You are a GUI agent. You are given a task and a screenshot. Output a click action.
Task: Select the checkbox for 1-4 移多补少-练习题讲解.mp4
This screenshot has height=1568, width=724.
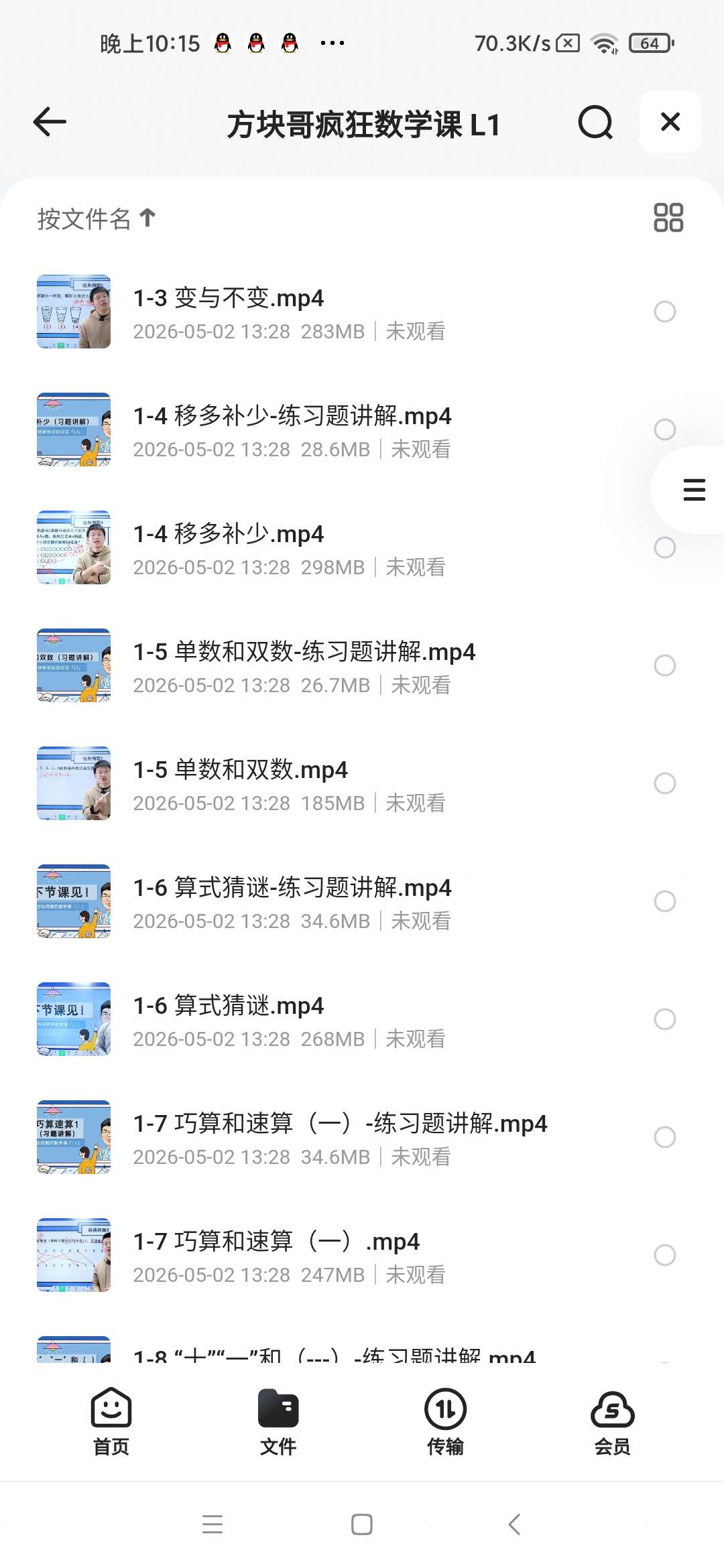[x=664, y=430]
